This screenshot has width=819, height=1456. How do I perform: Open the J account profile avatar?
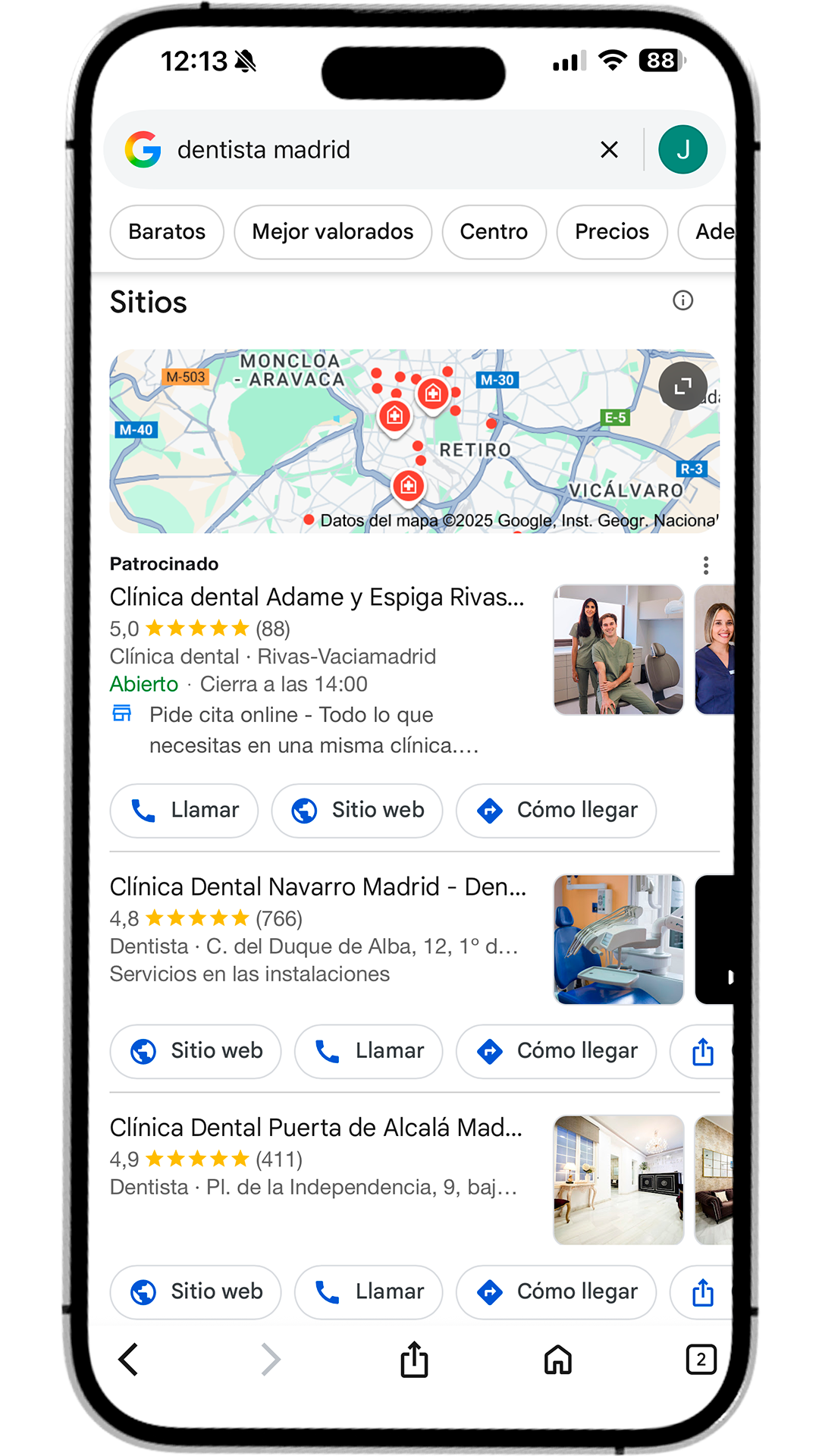click(682, 150)
